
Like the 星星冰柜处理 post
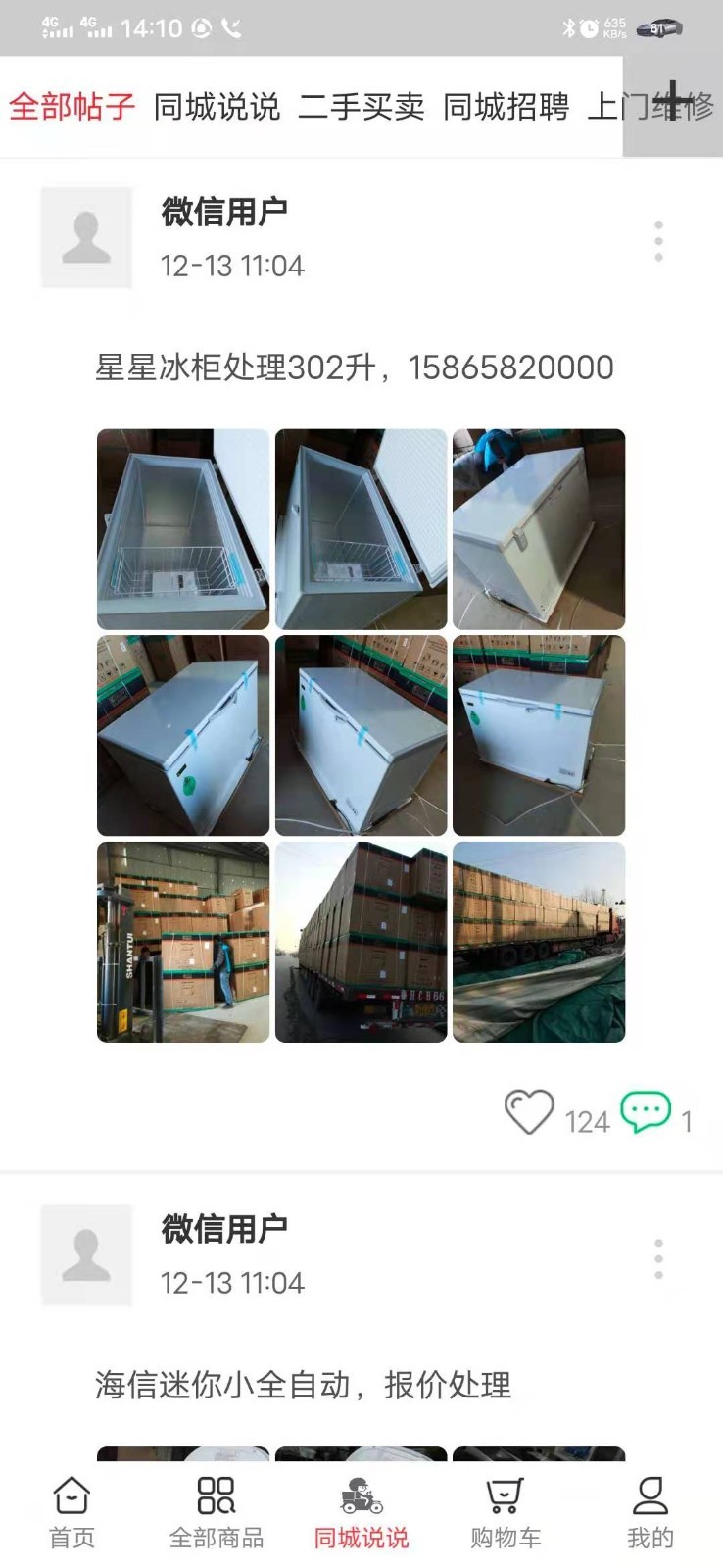pyautogui.click(x=529, y=1113)
